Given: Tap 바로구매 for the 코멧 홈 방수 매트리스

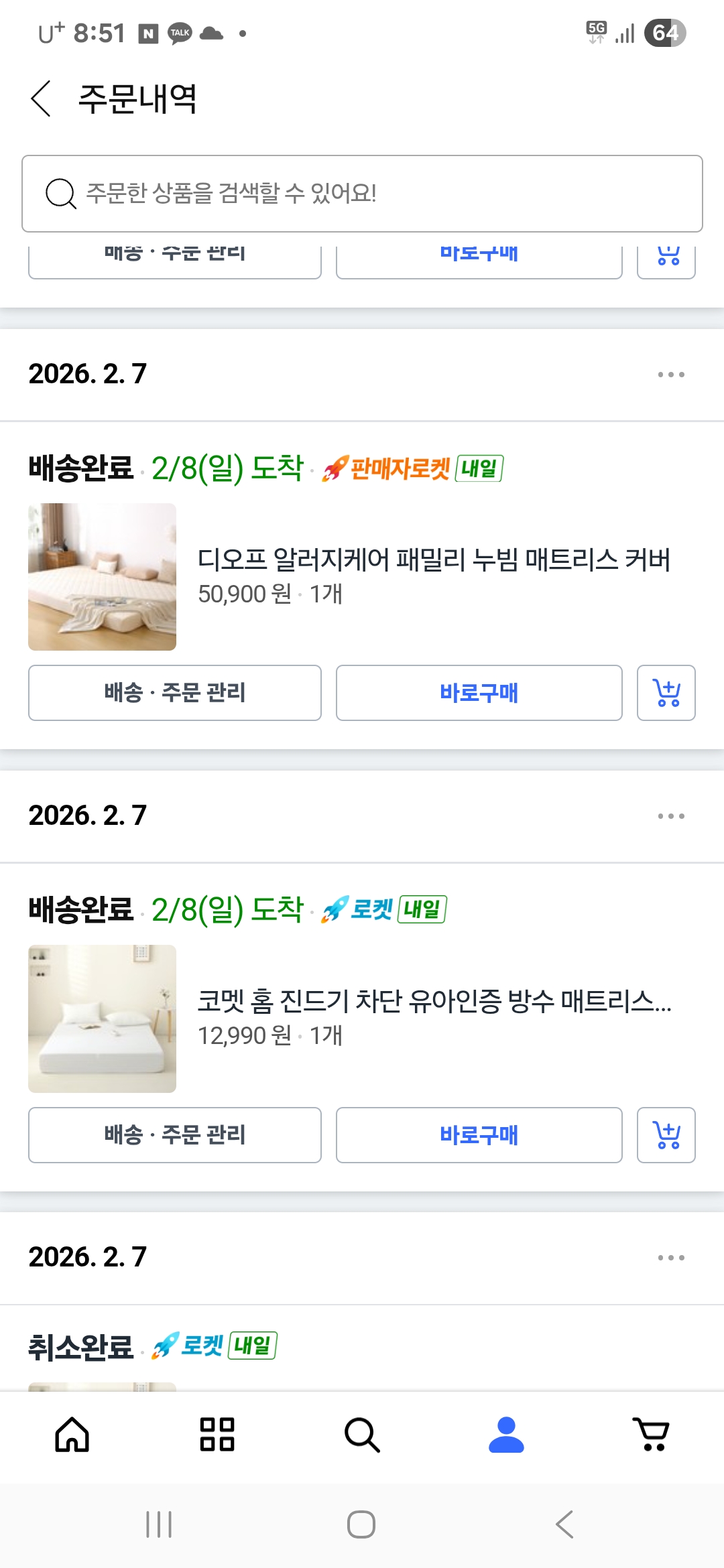Looking at the screenshot, I should (479, 1135).
